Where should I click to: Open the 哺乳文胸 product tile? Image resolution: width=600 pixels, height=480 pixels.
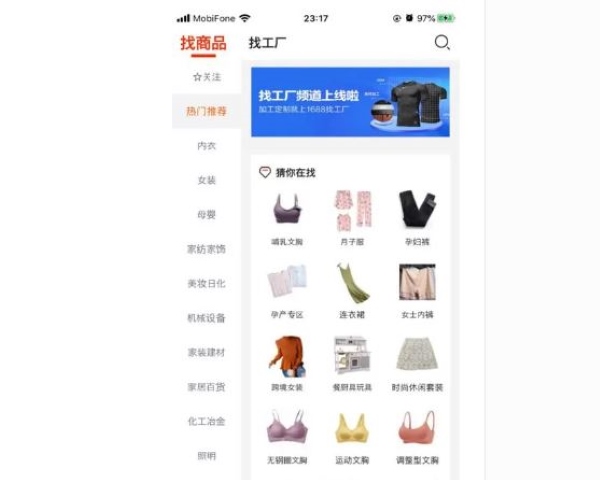click(x=287, y=216)
